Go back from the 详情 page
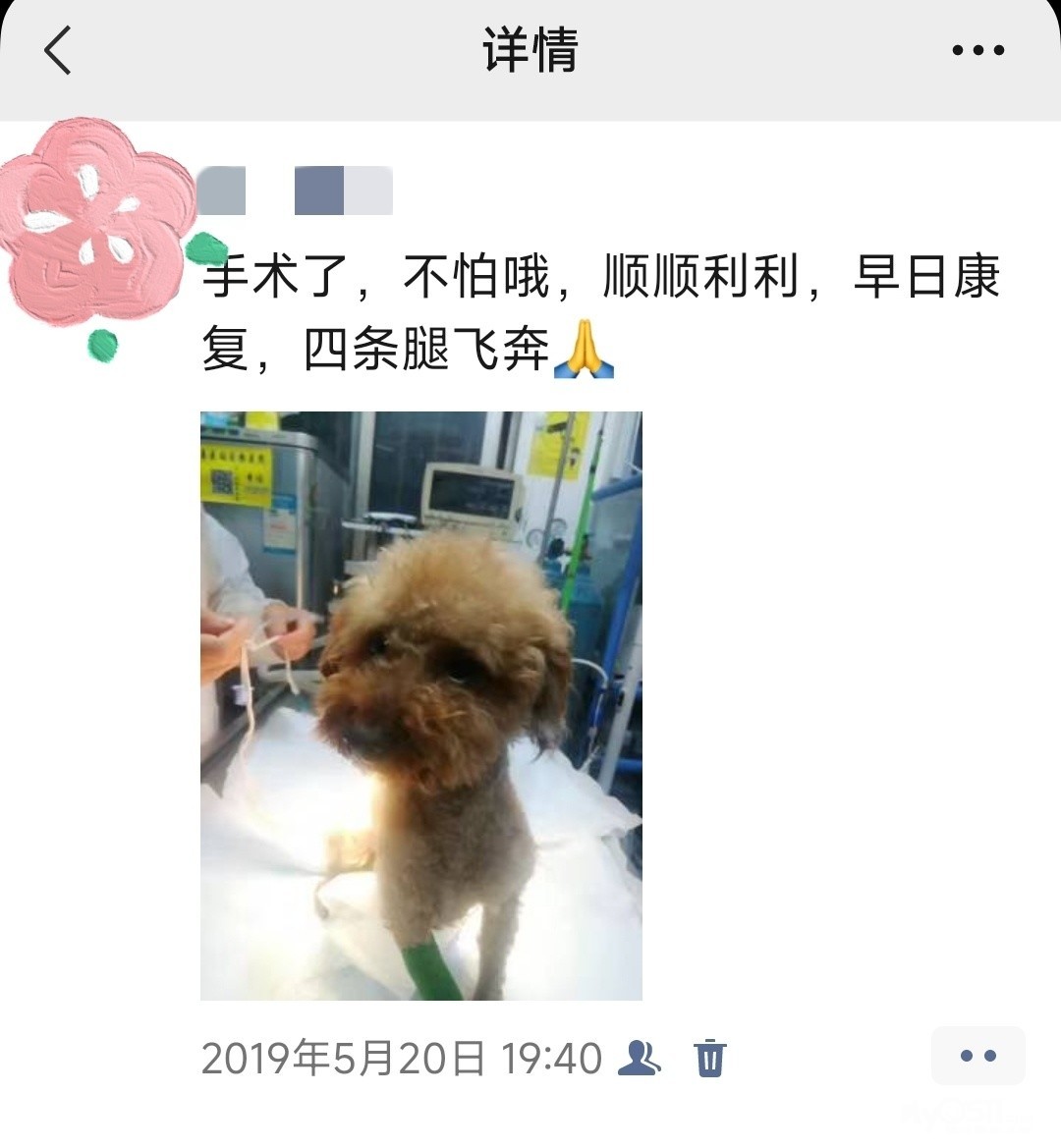This screenshot has width=1061, height=1148. point(59,50)
